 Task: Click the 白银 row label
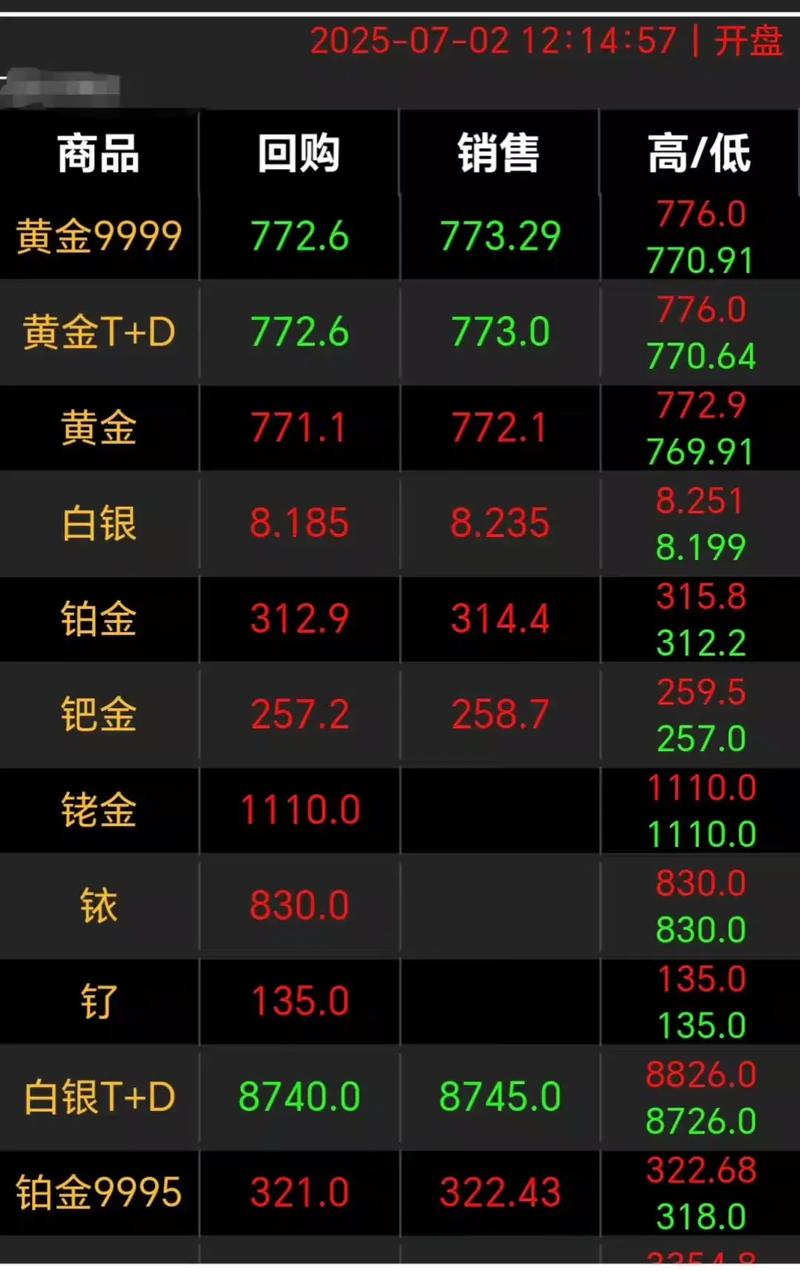tap(97, 523)
